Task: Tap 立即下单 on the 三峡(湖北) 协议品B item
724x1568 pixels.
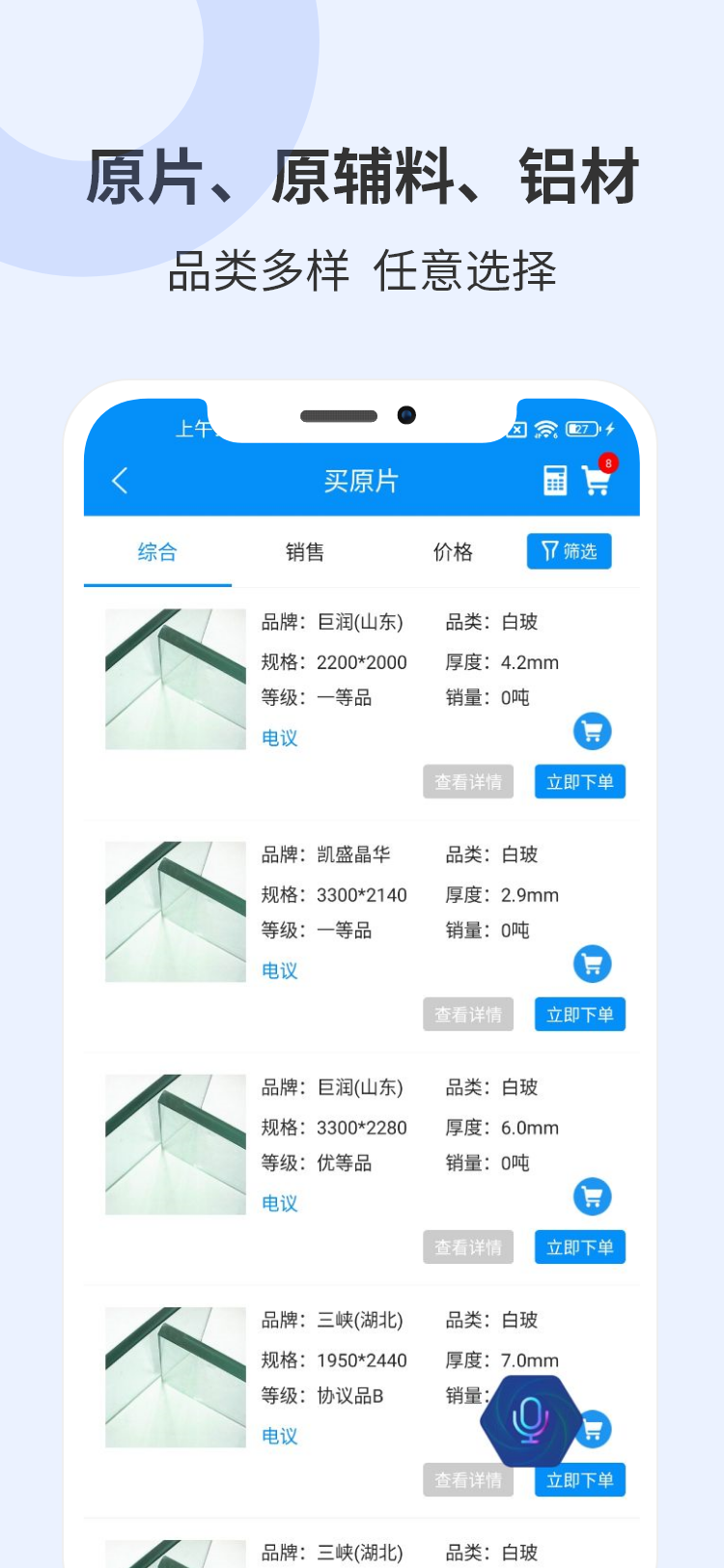Action: point(579,1479)
